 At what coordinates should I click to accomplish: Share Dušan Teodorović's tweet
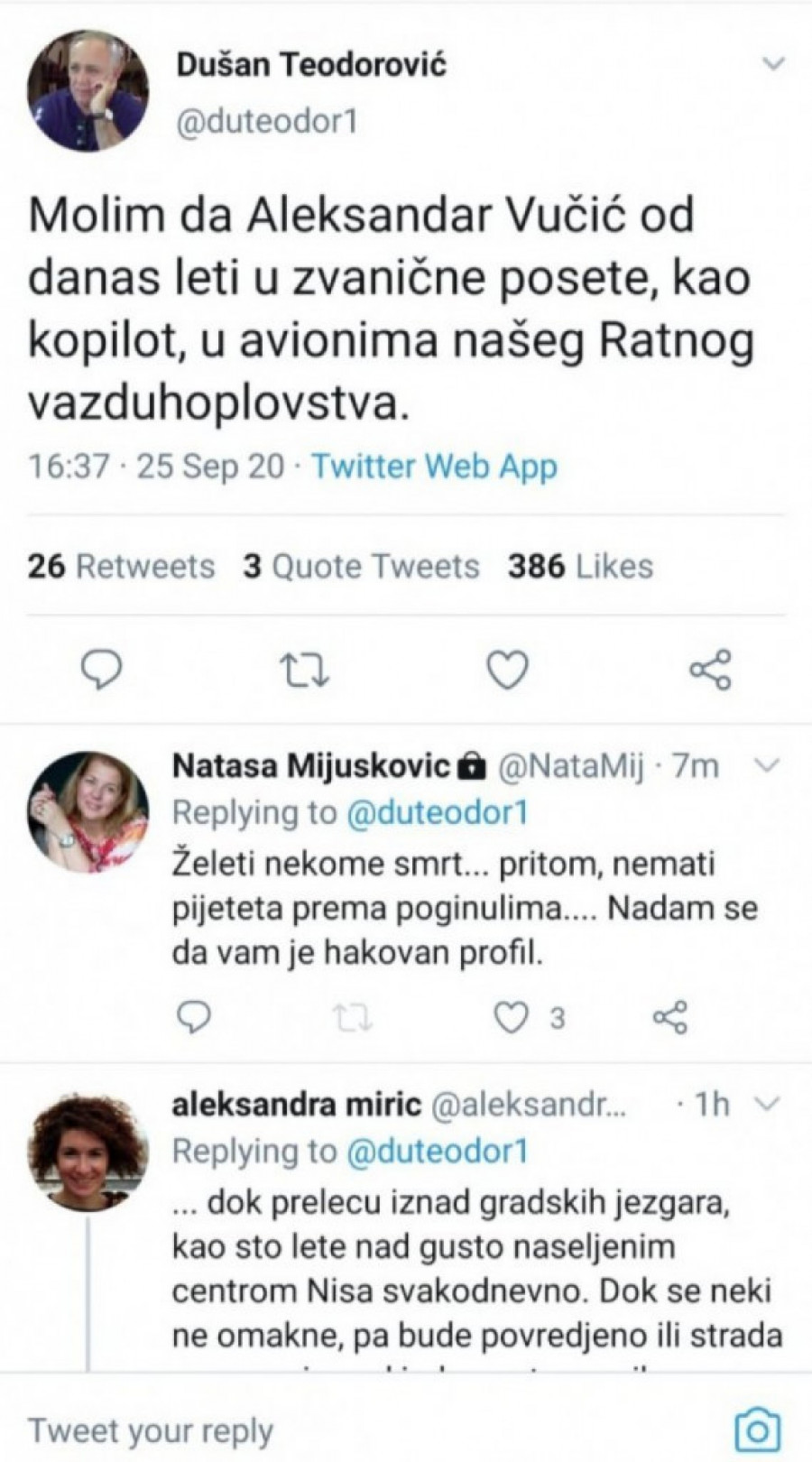[x=710, y=670]
